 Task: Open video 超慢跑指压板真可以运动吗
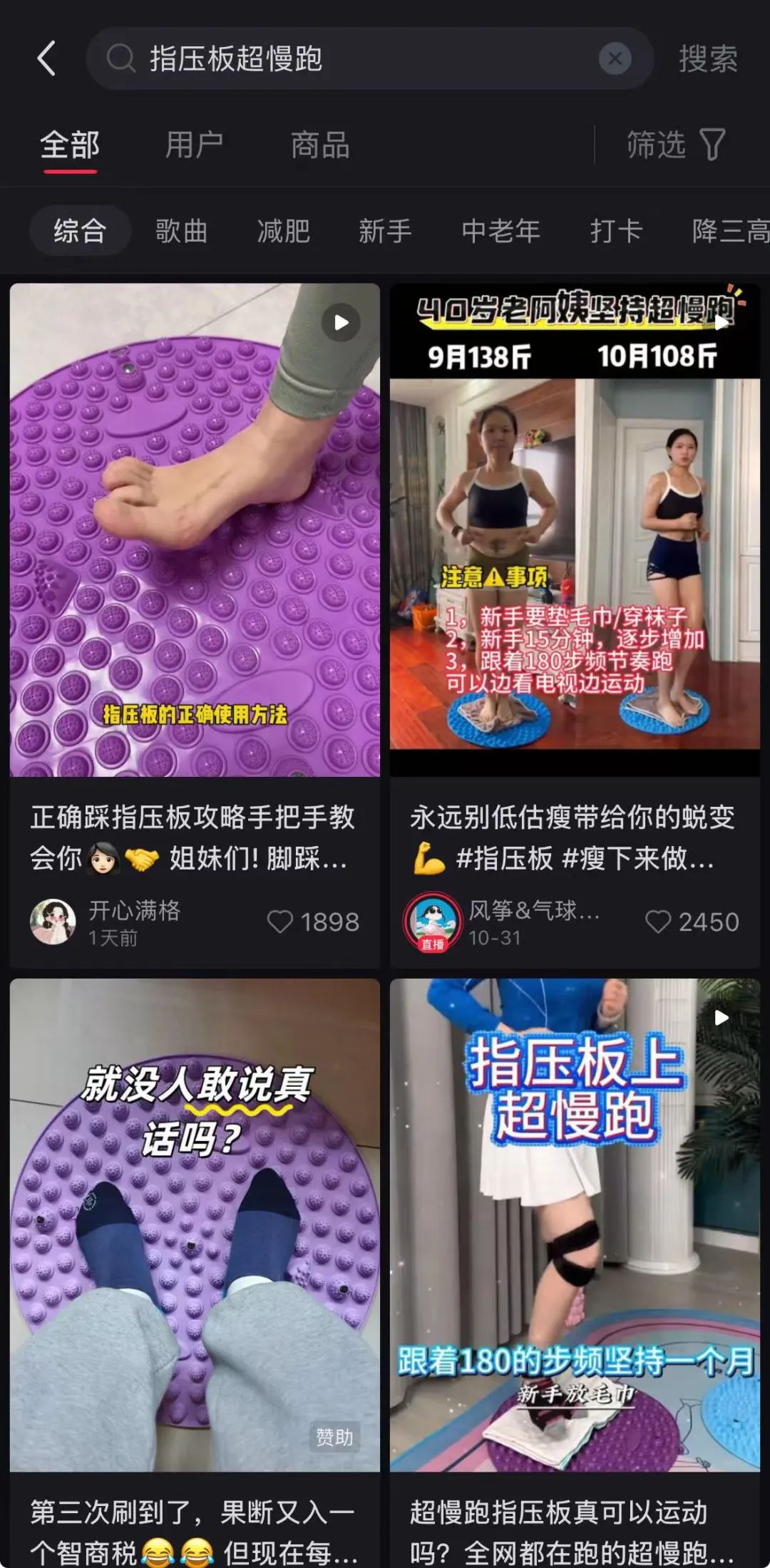tap(575, 1224)
